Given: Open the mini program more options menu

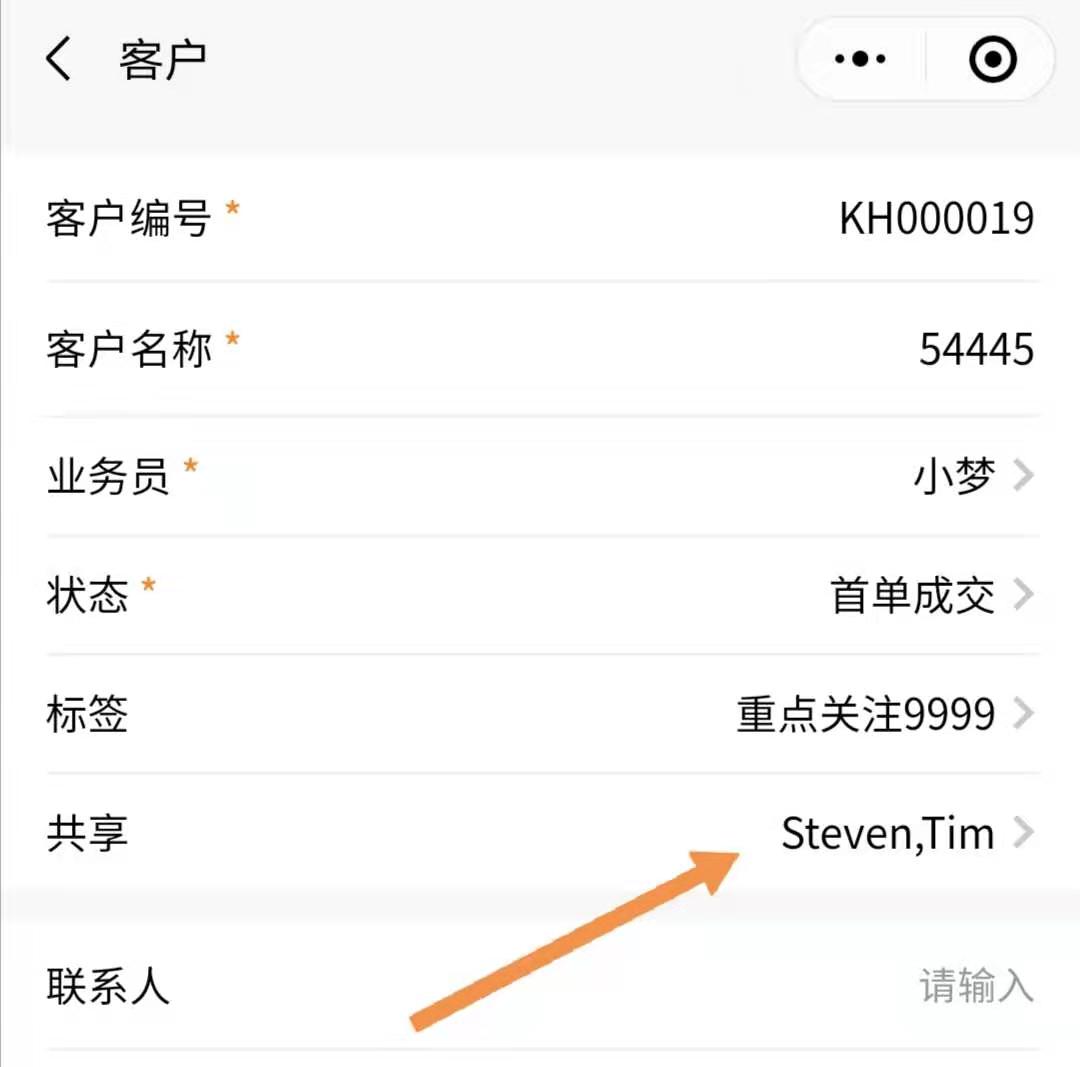Looking at the screenshot, I should 860,60.
